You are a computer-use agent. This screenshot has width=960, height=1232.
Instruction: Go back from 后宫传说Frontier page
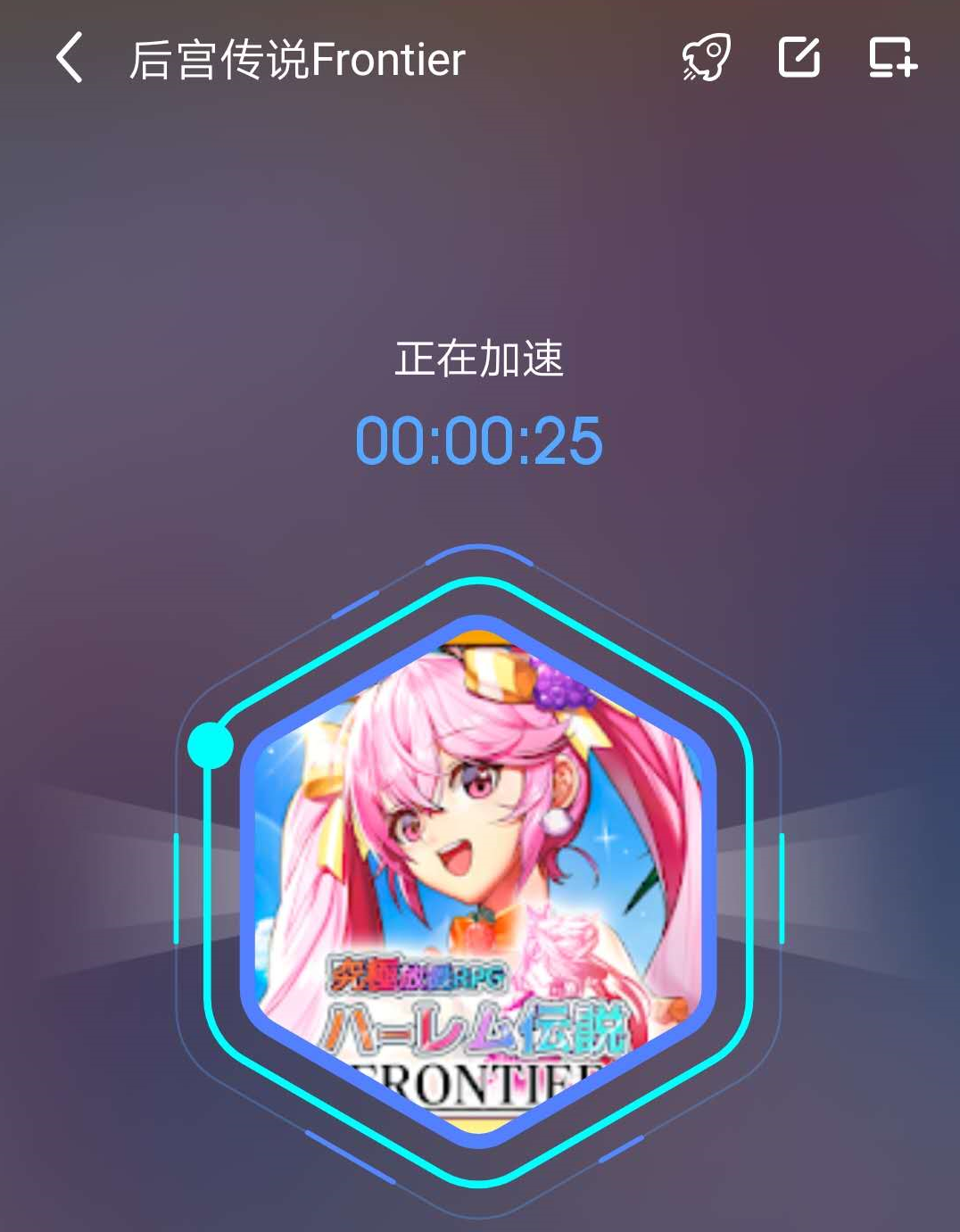point(70,59)
